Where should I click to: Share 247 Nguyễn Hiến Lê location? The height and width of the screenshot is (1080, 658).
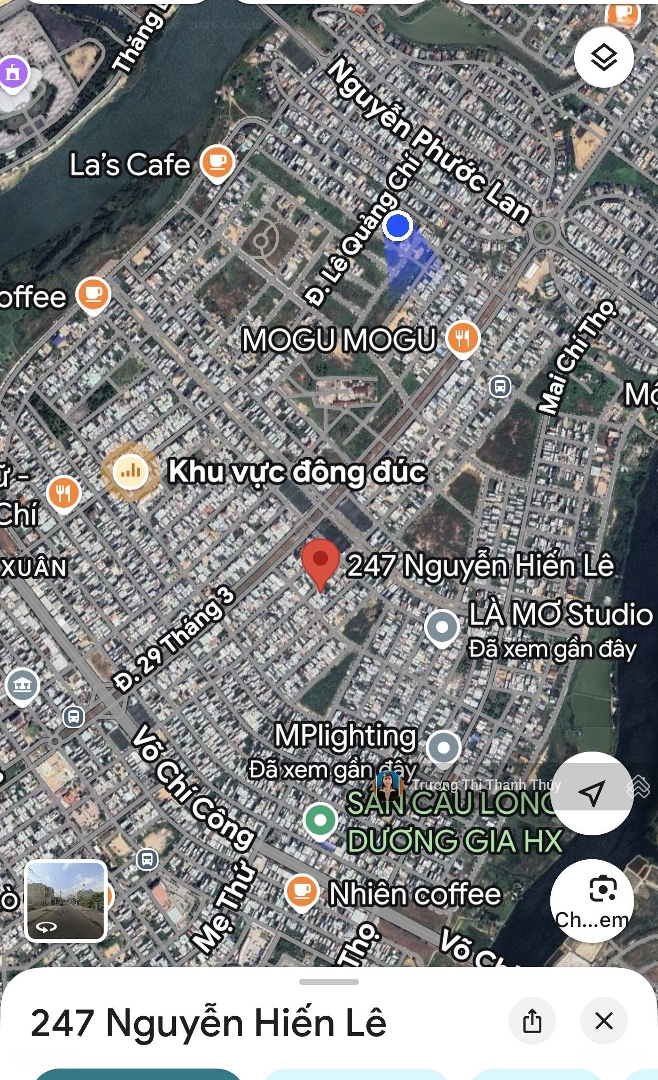pyautogui.click(x=532, y=1021)
